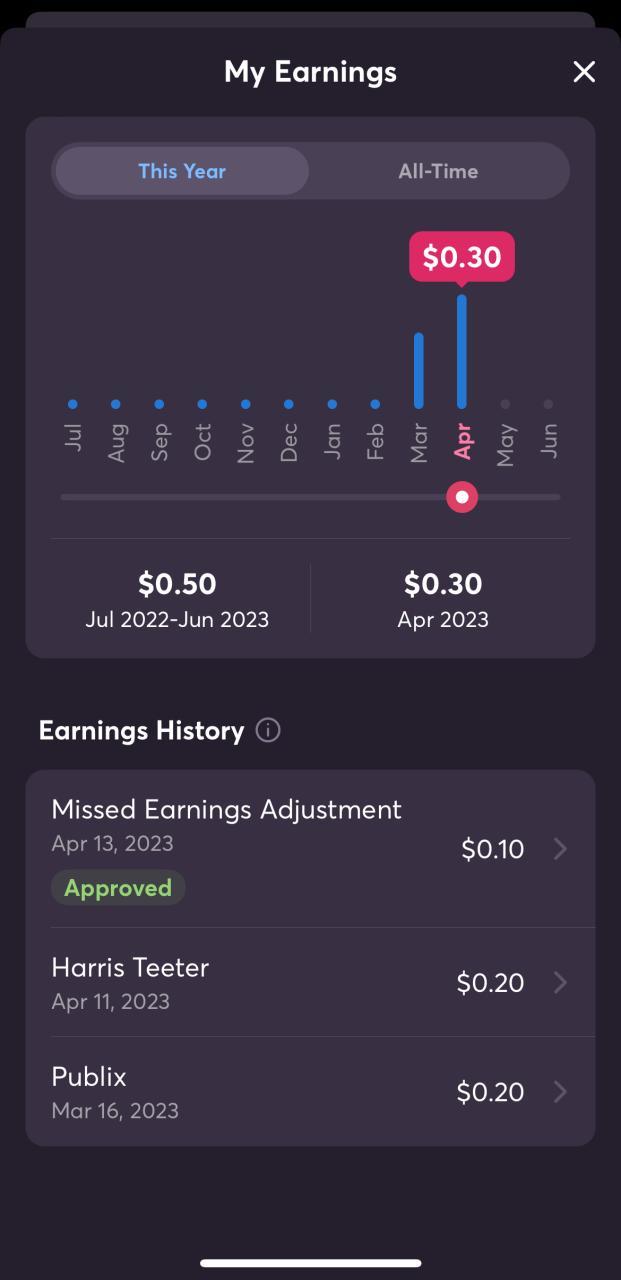The width and height of the screenshot is (621, 1280).
Task: Select the This Year tab
Action: tap(182, 171)
